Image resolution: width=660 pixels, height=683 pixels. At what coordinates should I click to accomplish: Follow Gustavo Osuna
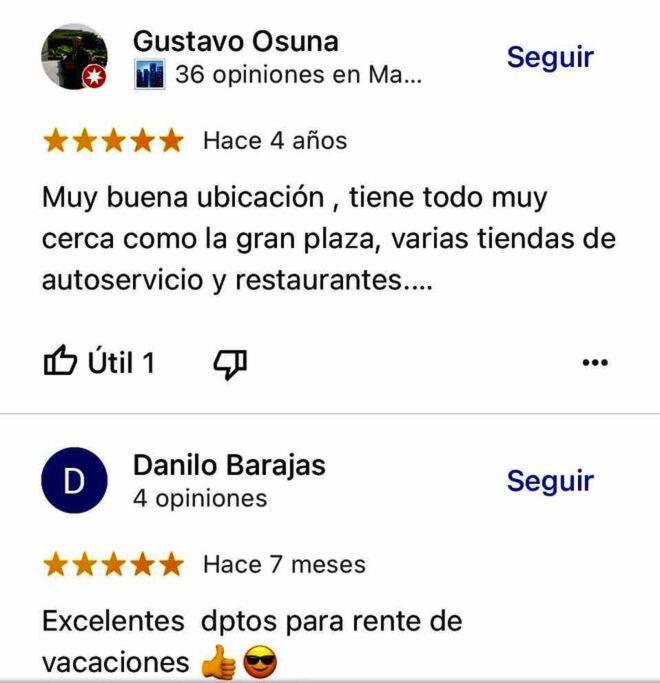549,58
